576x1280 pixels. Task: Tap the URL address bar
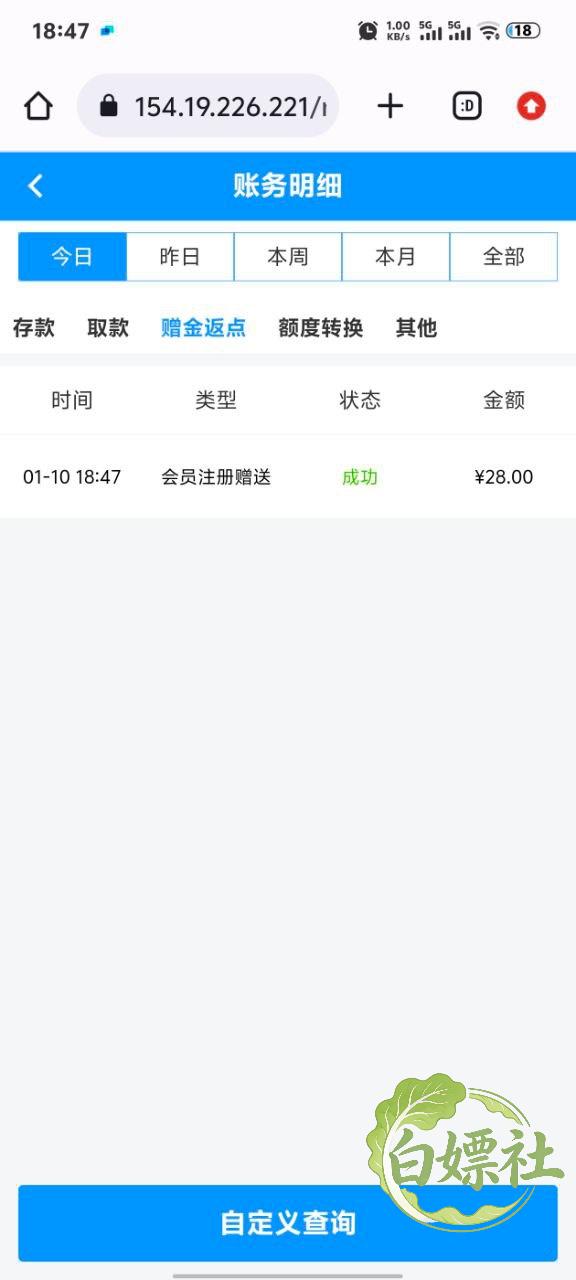tap(208, 106)
